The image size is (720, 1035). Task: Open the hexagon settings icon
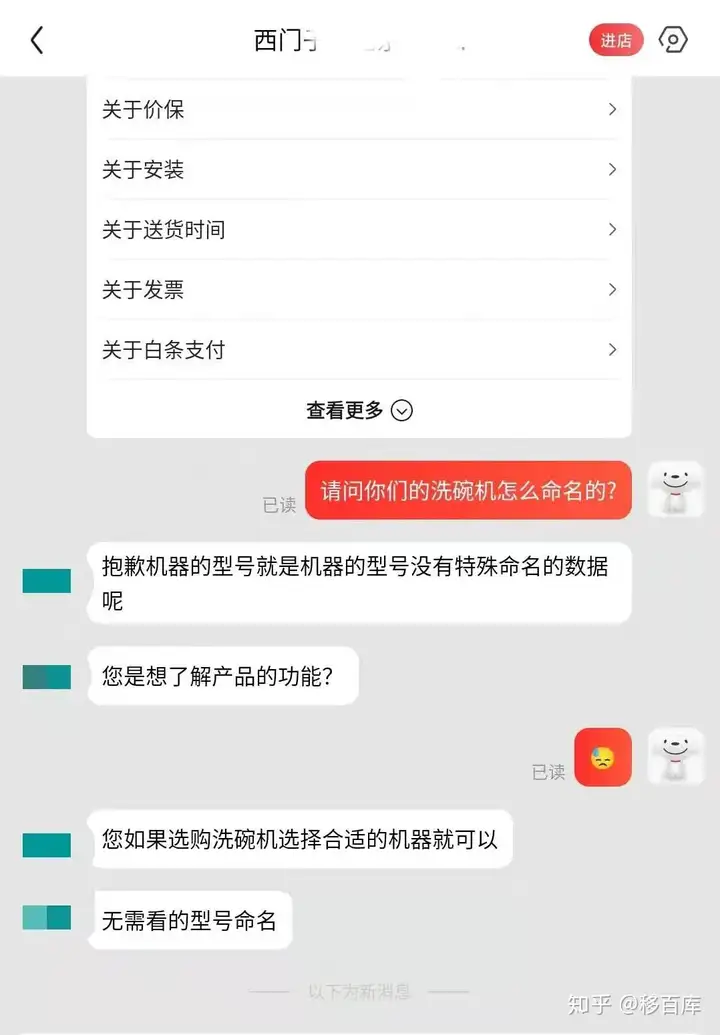click(674, 40)
